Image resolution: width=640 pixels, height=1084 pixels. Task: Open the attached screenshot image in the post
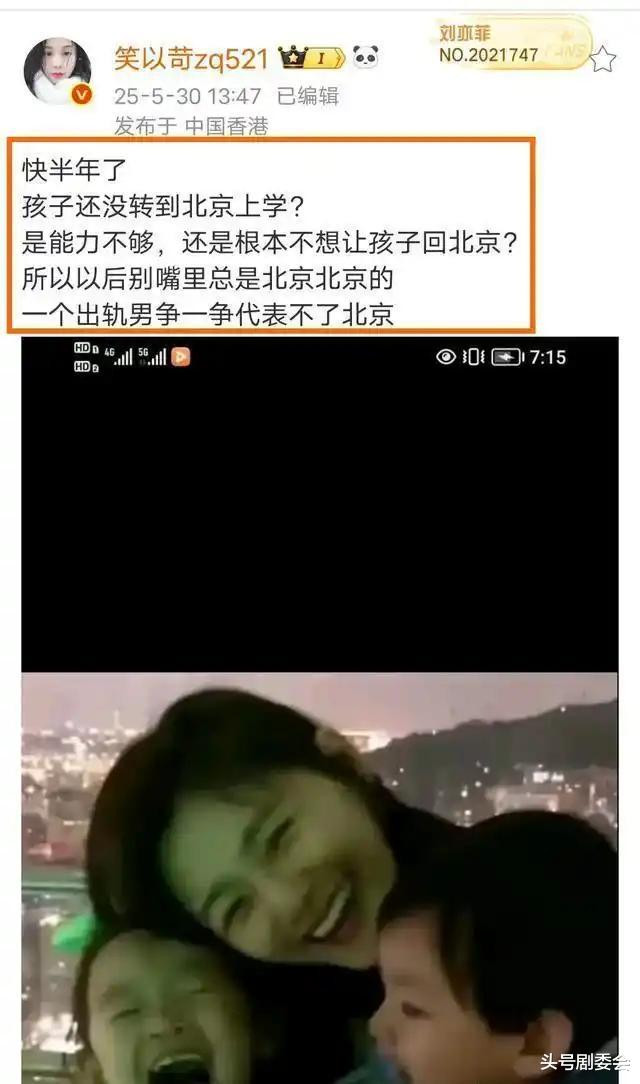[319, 710]
